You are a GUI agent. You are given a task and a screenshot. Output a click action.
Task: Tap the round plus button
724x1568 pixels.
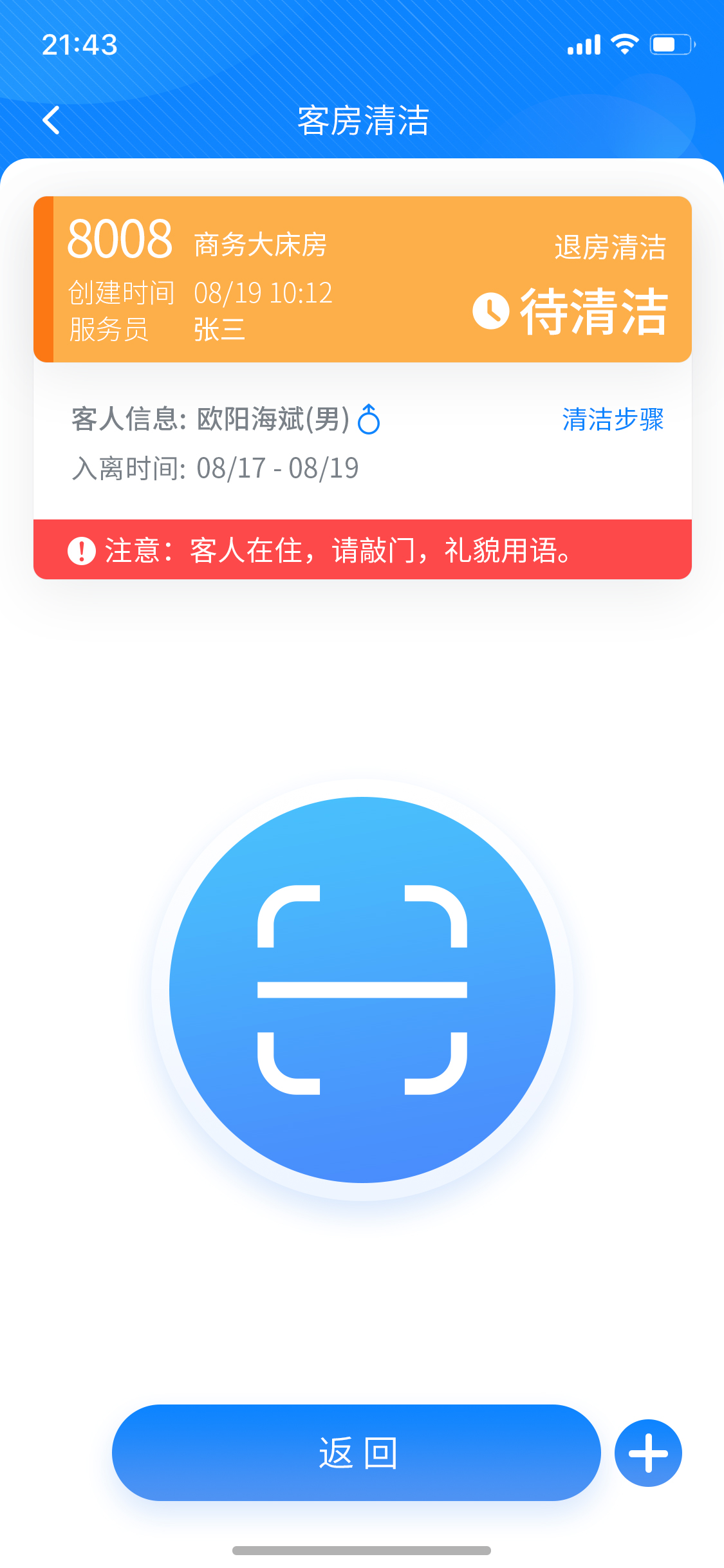point(647,1453)
